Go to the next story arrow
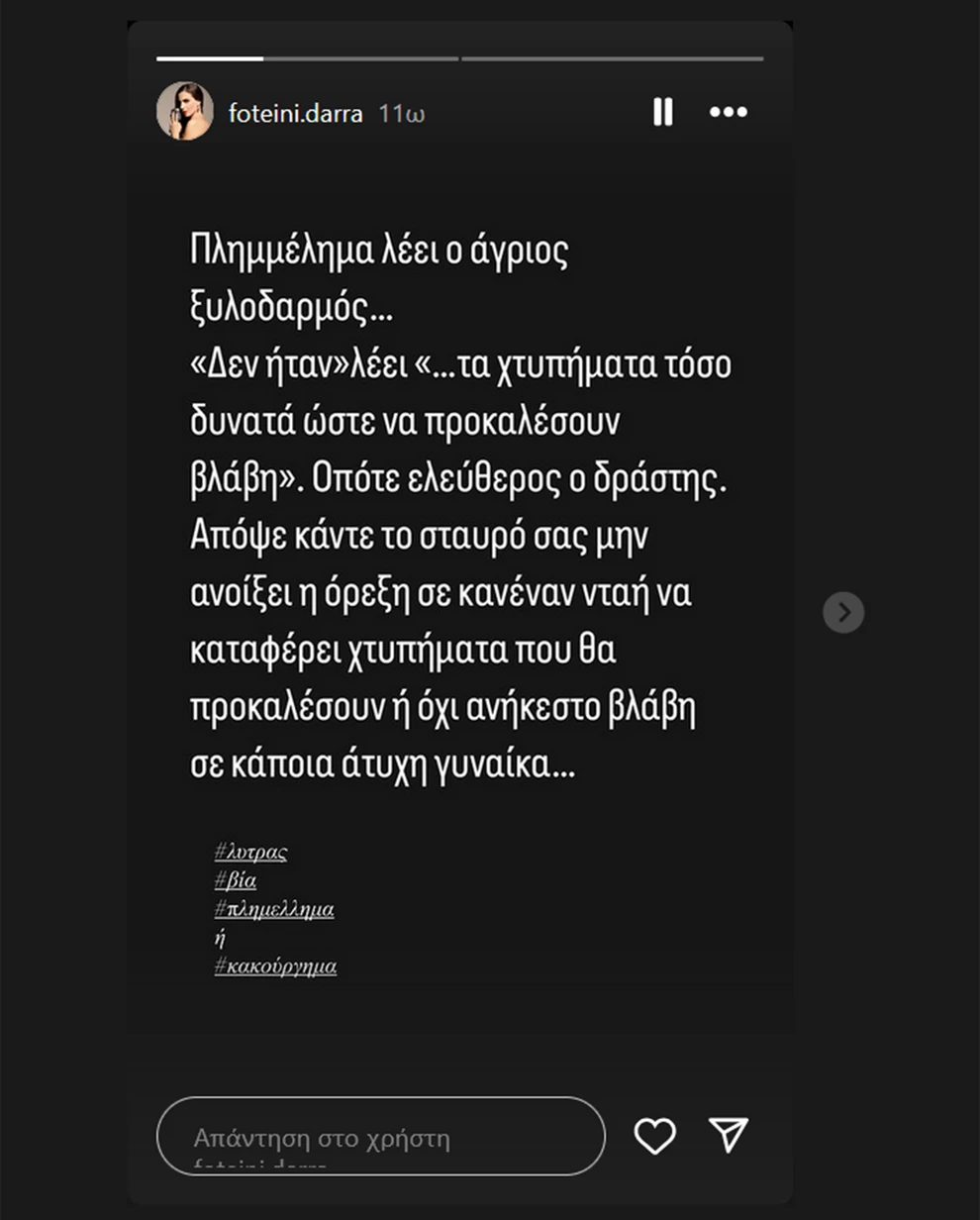 (843, 612)
